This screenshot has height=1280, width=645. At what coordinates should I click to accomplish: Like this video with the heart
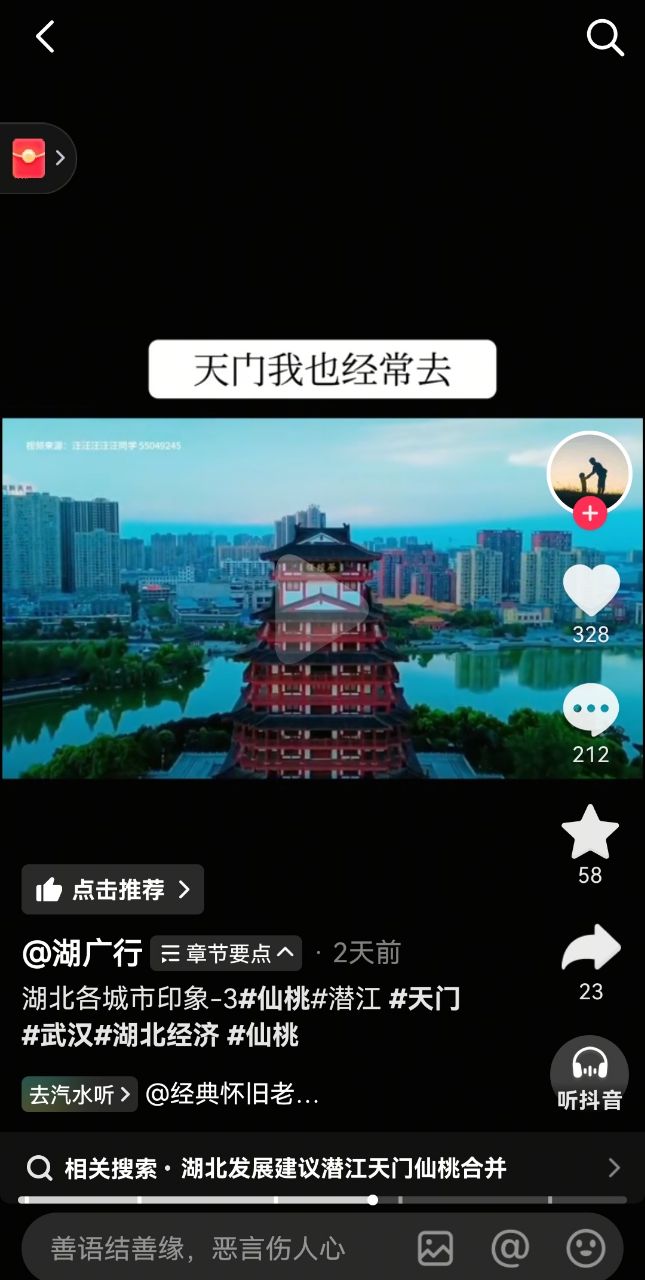click(x=590, y=591)
